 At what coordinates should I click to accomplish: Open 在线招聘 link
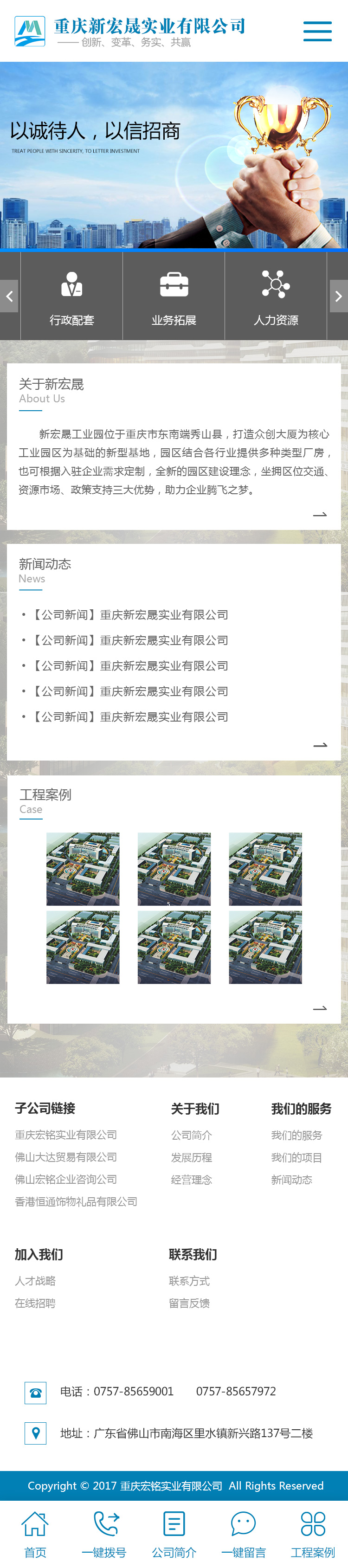coord(35,1303)
